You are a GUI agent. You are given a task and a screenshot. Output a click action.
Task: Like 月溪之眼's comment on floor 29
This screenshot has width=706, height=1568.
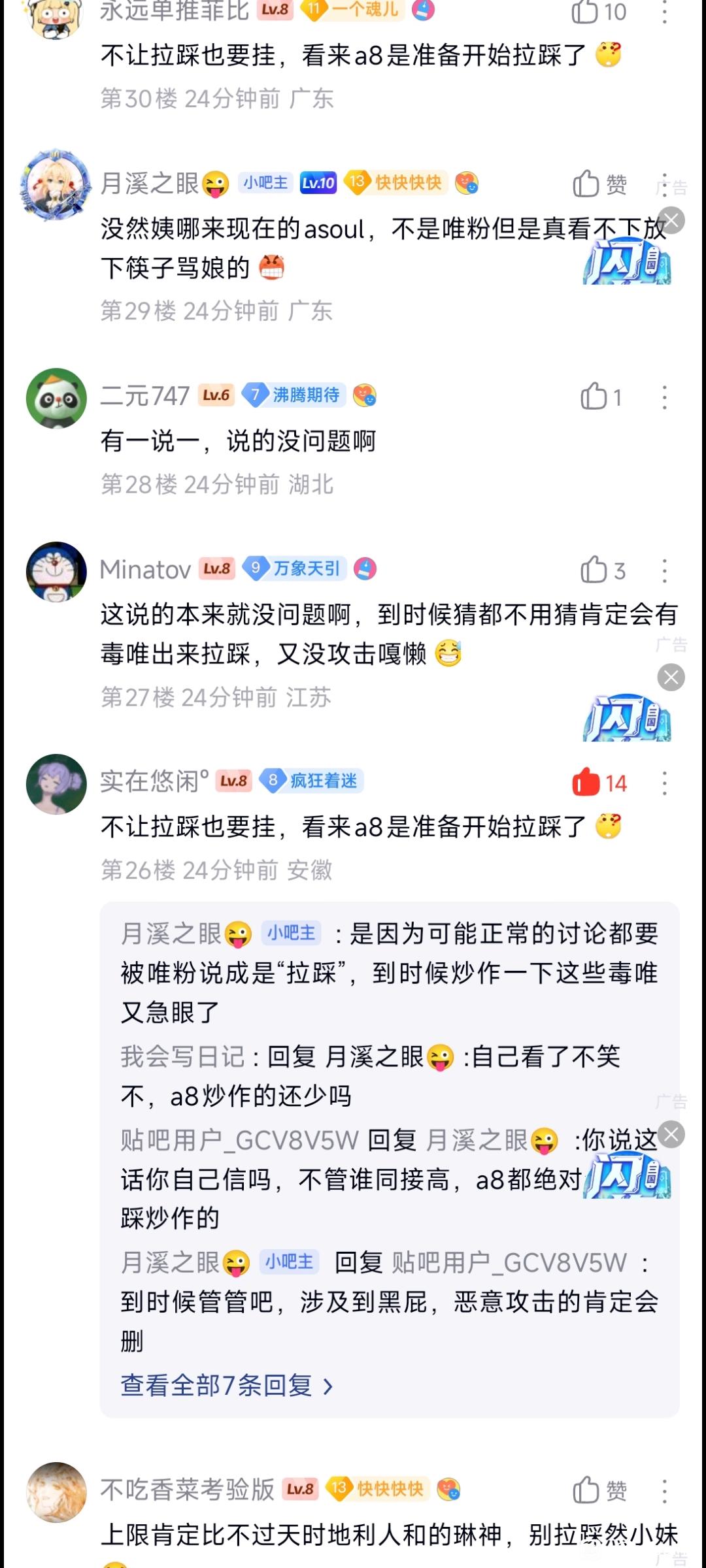pos(586,184)
